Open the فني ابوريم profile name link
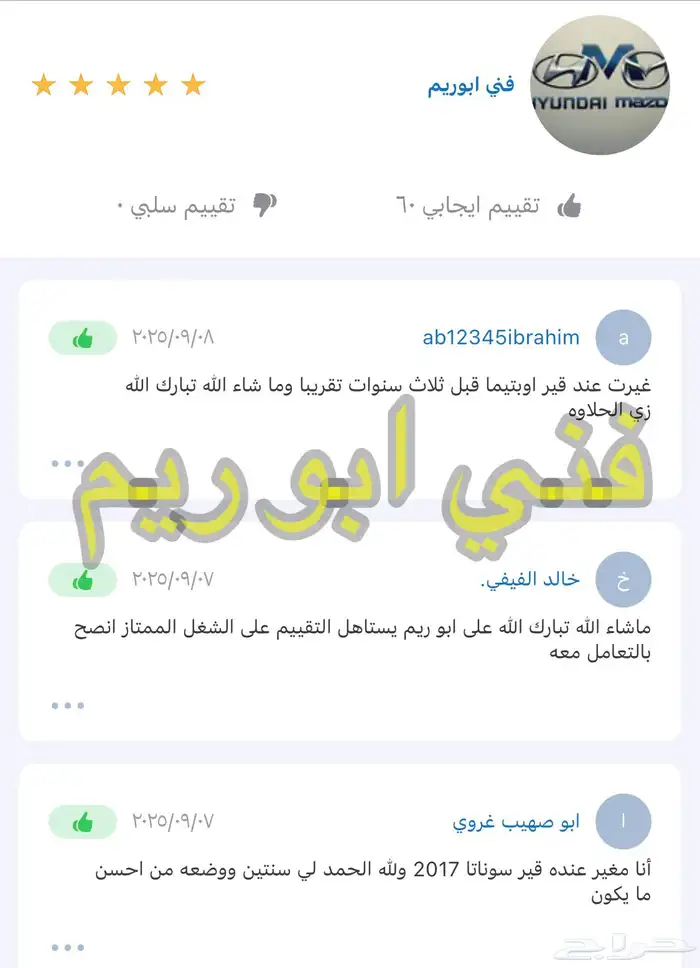 coord(471,85)
